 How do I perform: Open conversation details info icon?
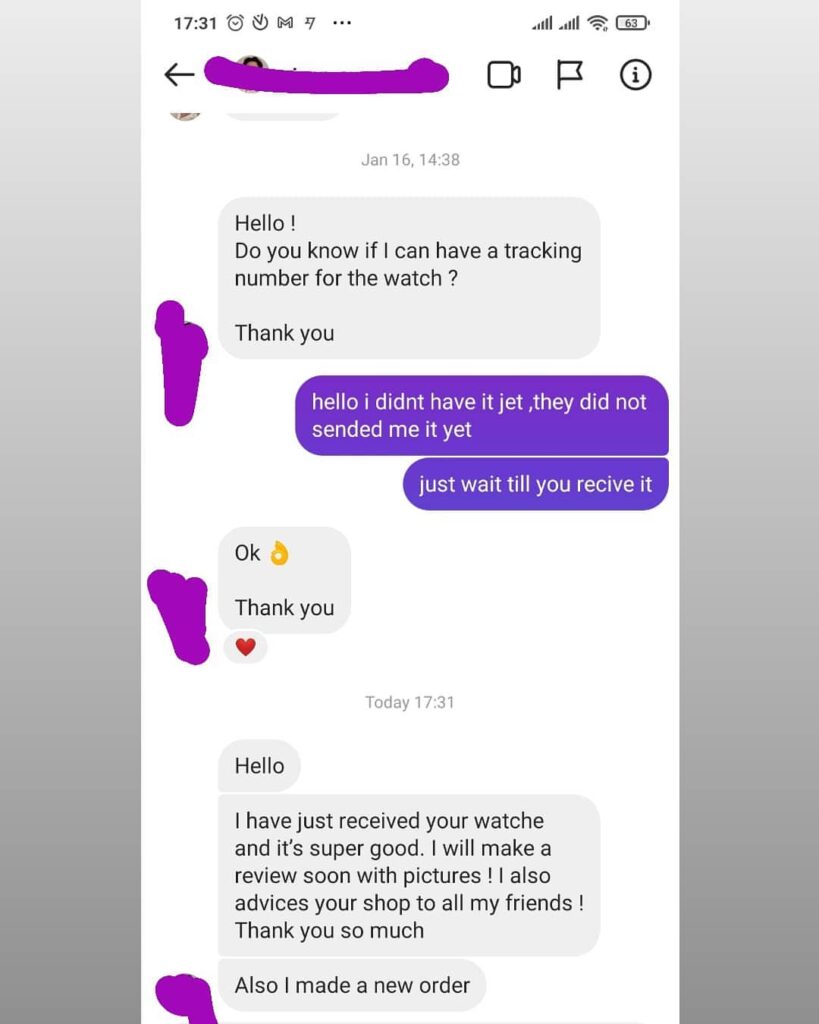click(635, 75)
